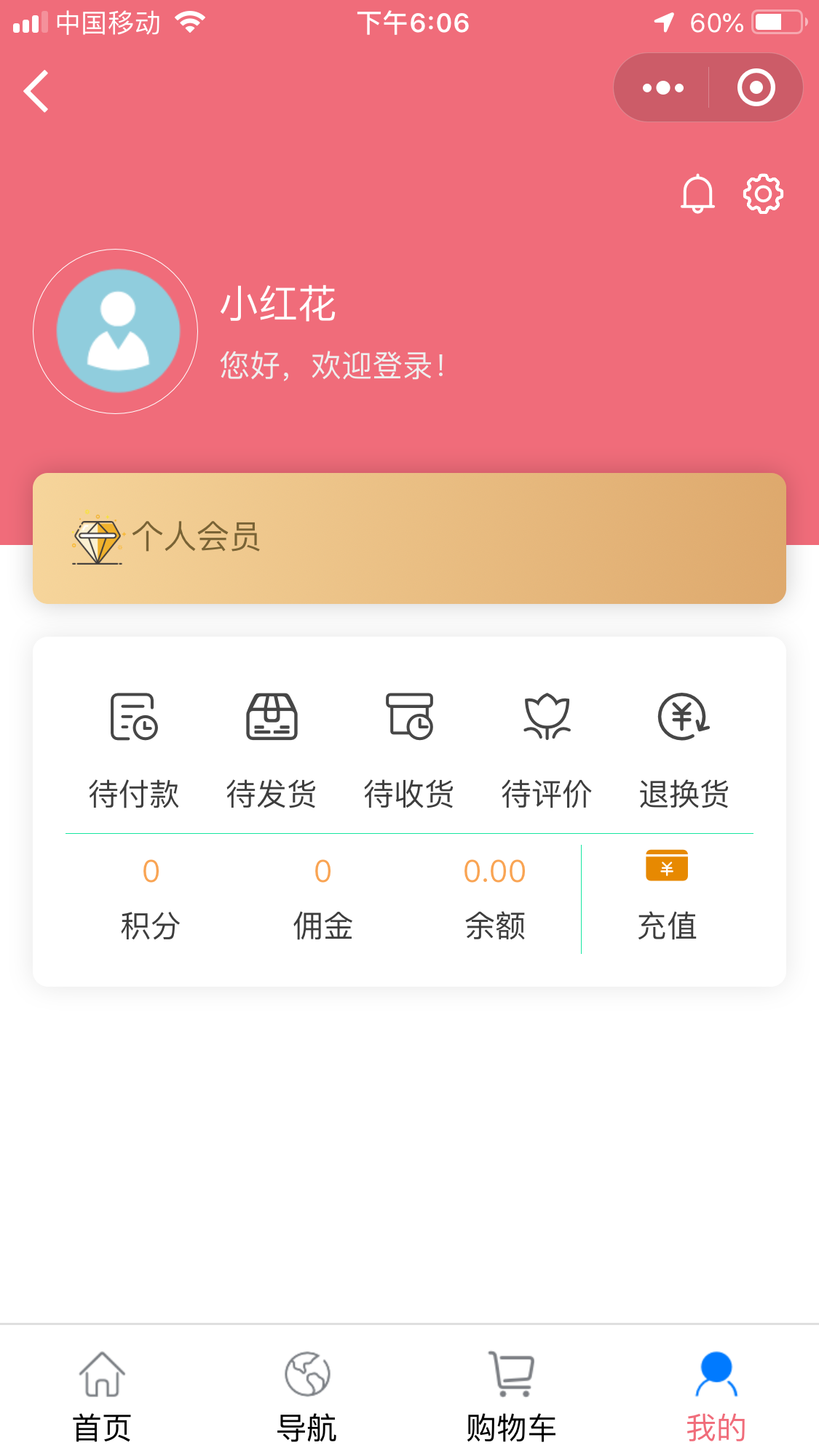Open the 个人会员 membership card
Screen dimensions: 819x1456
pyautogui.click(x=409, y=538)
